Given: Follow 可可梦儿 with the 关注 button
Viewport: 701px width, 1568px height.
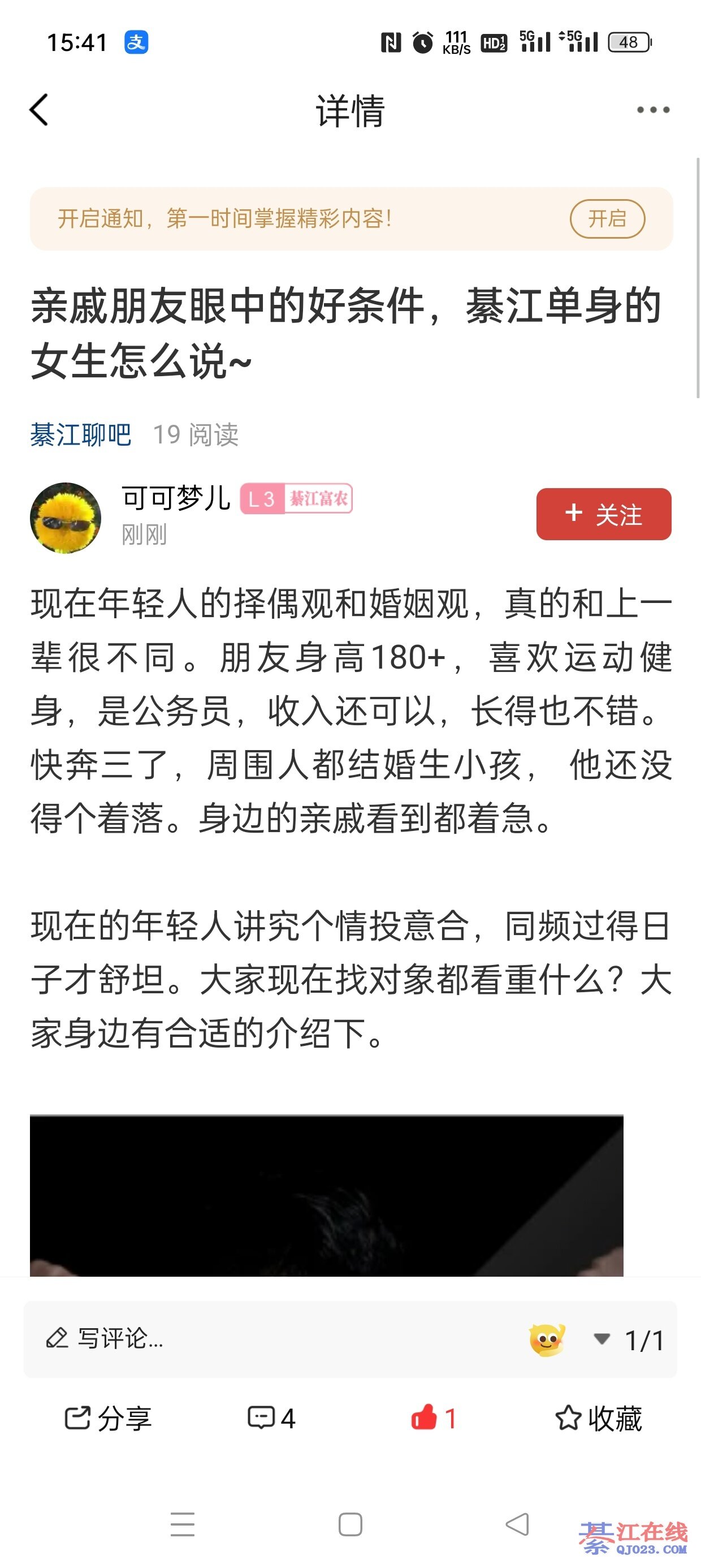Looking at the screenshot, I should click(x=603, y=514).
